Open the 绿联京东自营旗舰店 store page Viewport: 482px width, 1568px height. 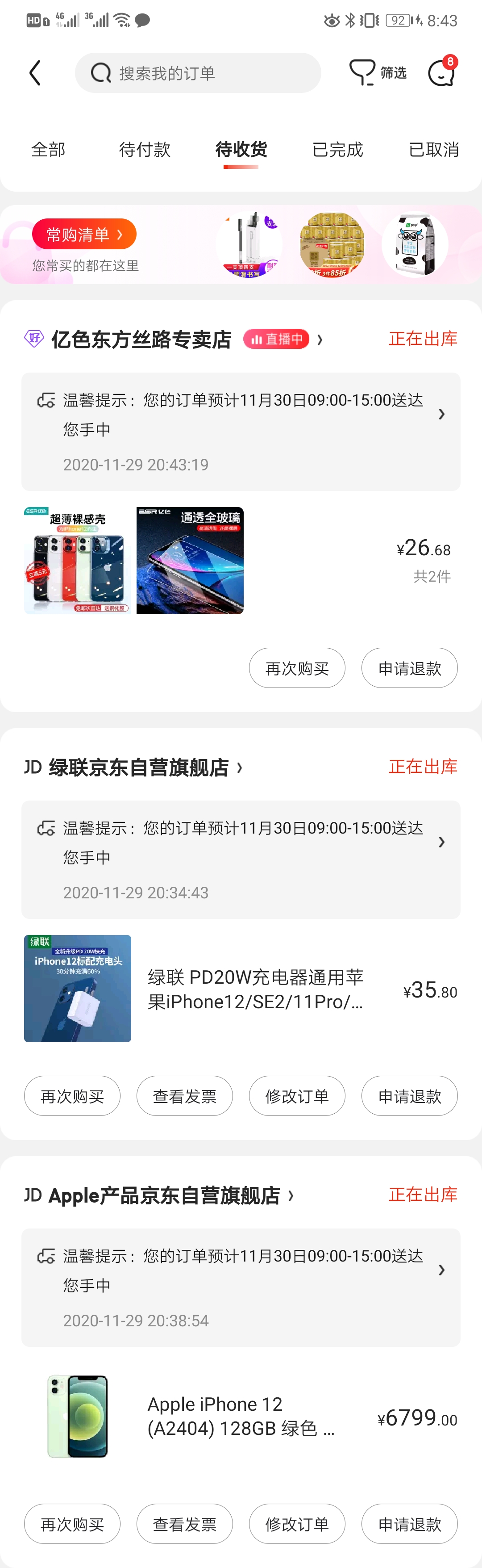[139, 767]
